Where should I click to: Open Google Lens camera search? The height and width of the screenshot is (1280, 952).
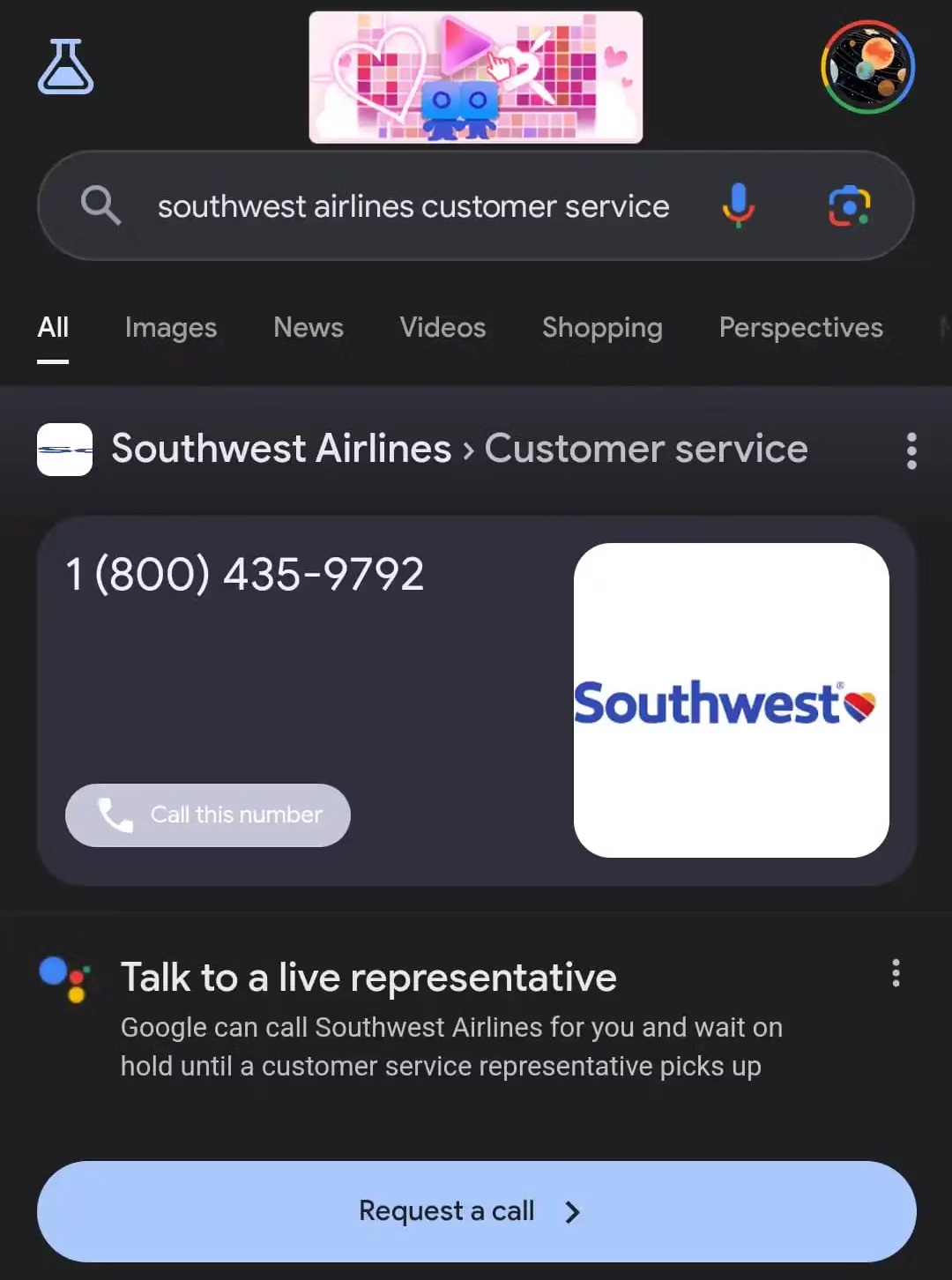(x=848, y=205)
